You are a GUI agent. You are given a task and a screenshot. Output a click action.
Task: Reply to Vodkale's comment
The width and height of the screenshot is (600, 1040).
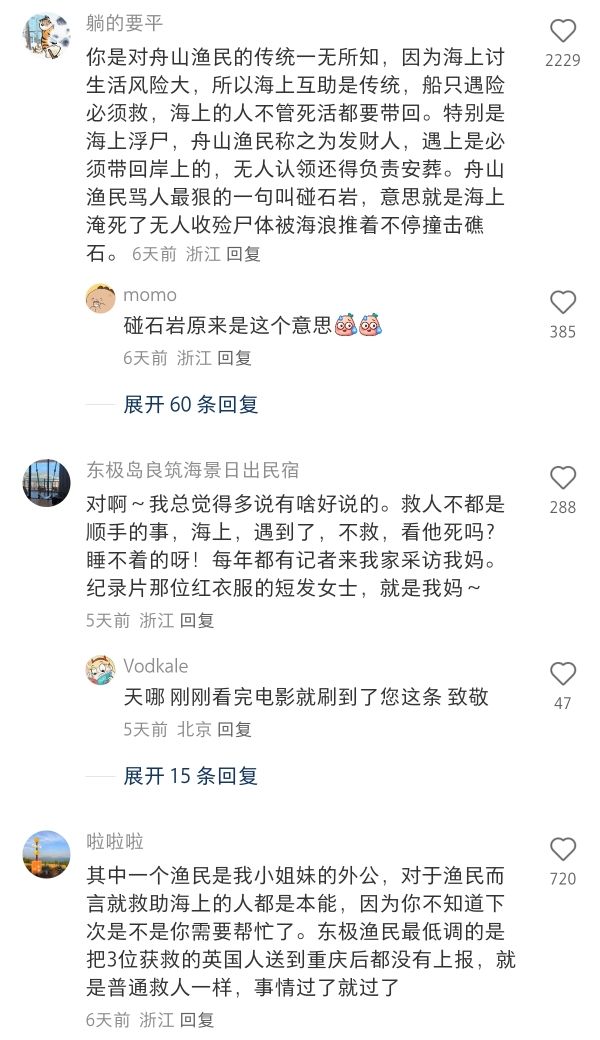point(234,730)
